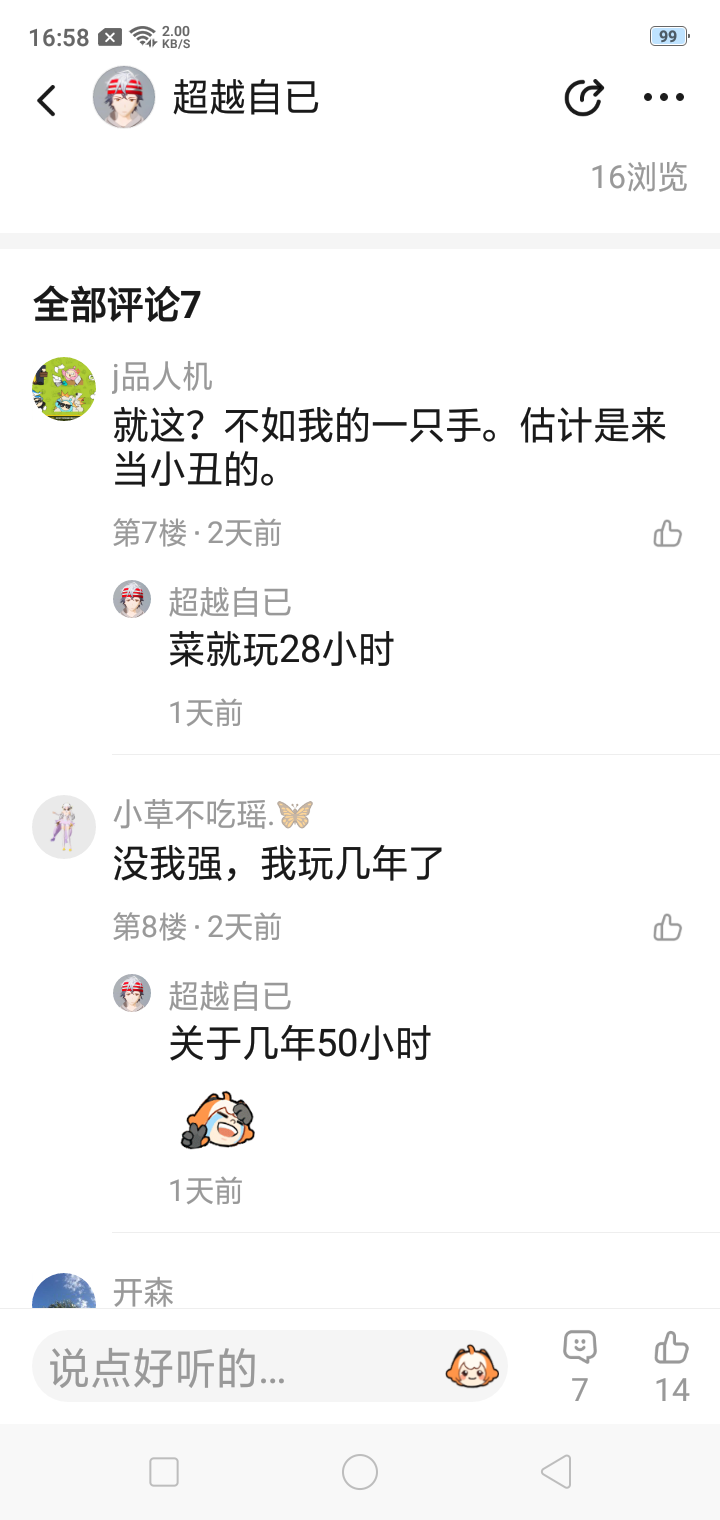Open the three-dot overflow menu
720x1520 pixels.
click(663, 97)
